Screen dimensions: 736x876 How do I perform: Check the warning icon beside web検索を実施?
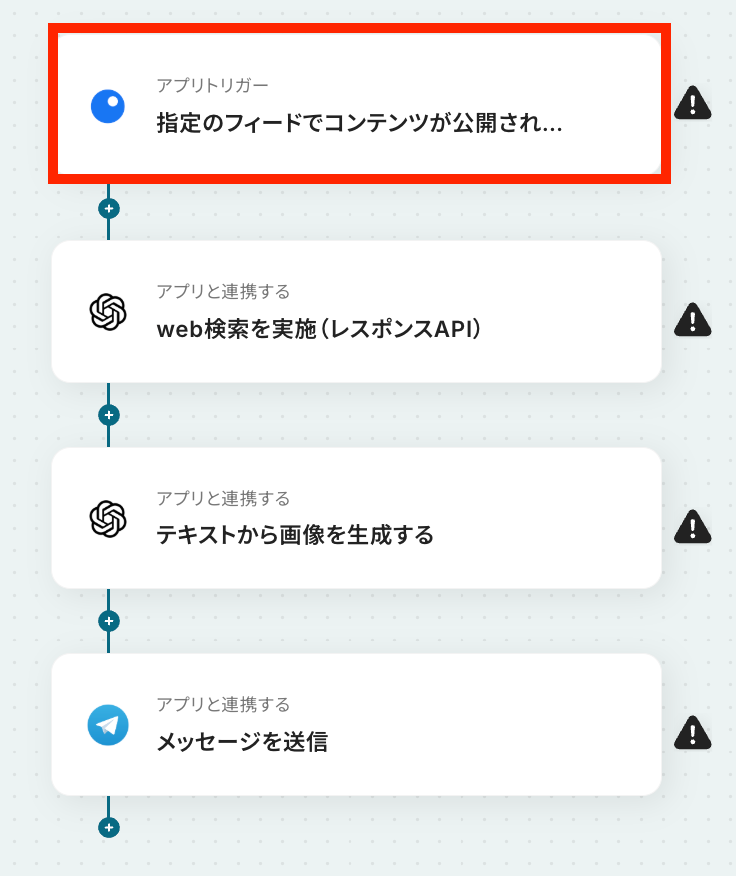coord(692,319)
